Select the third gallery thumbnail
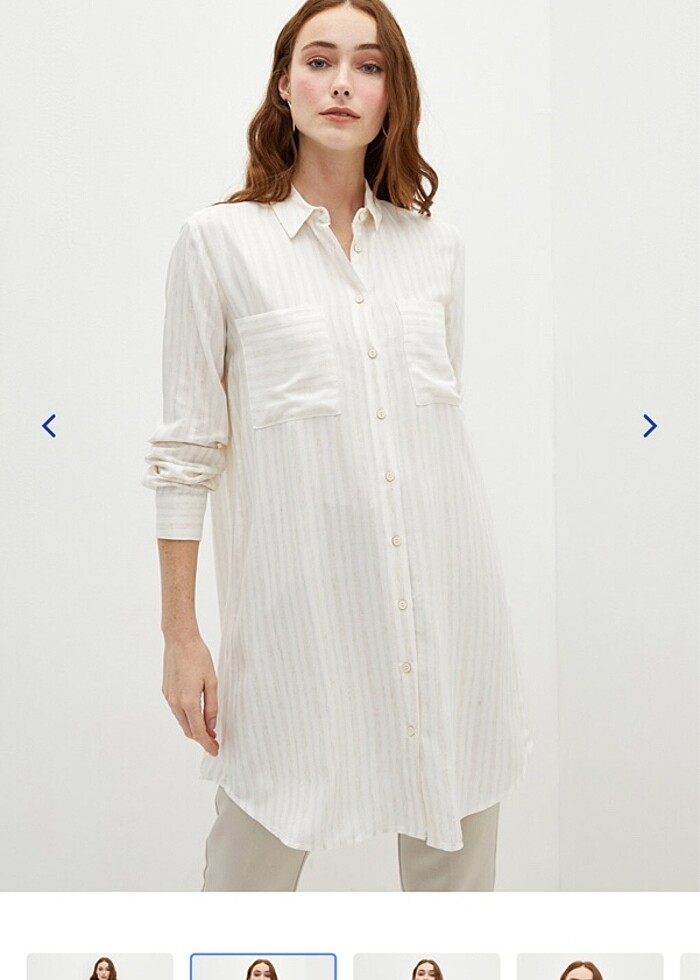The image size is (700, 980). [426, 967]
